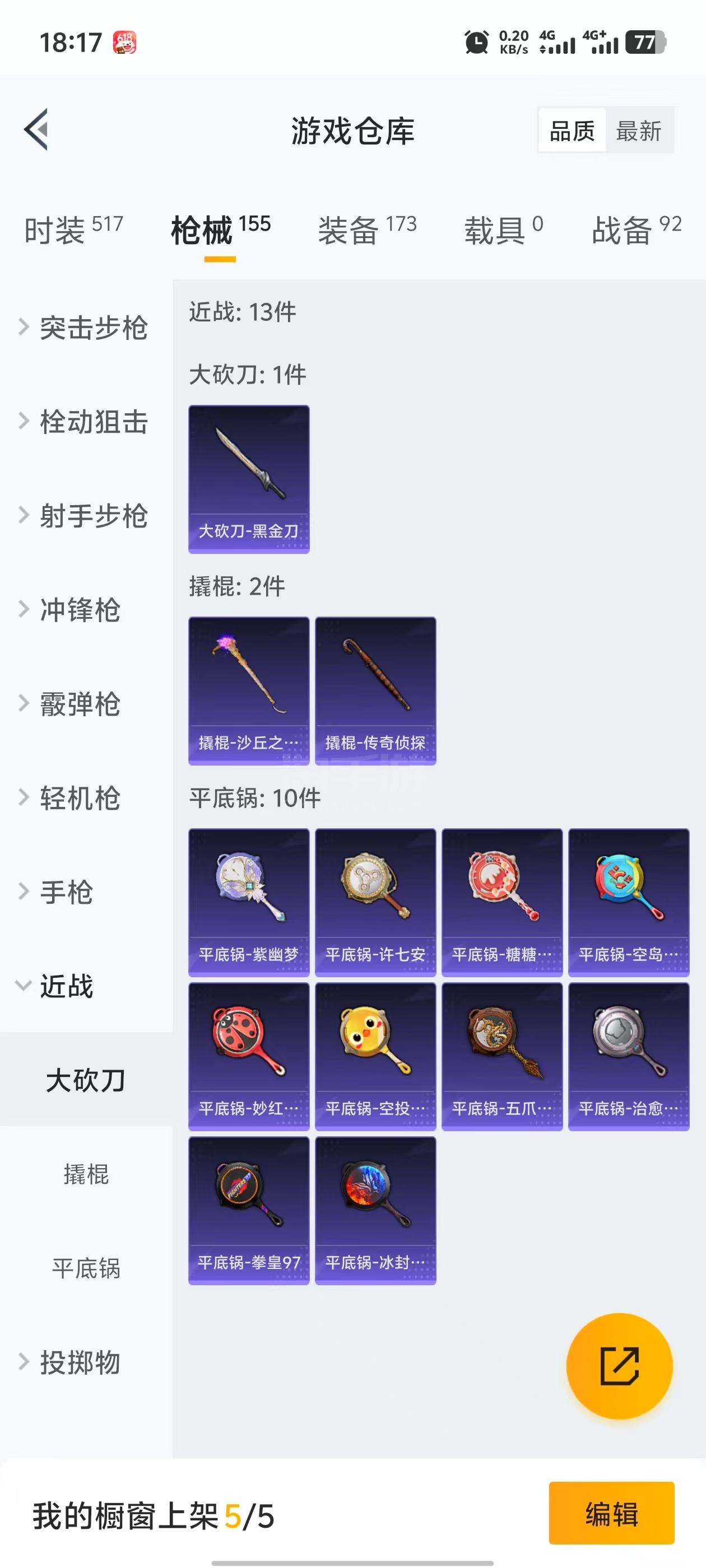
Task: Switch to the 时装 tab
Action: point(73,230)
